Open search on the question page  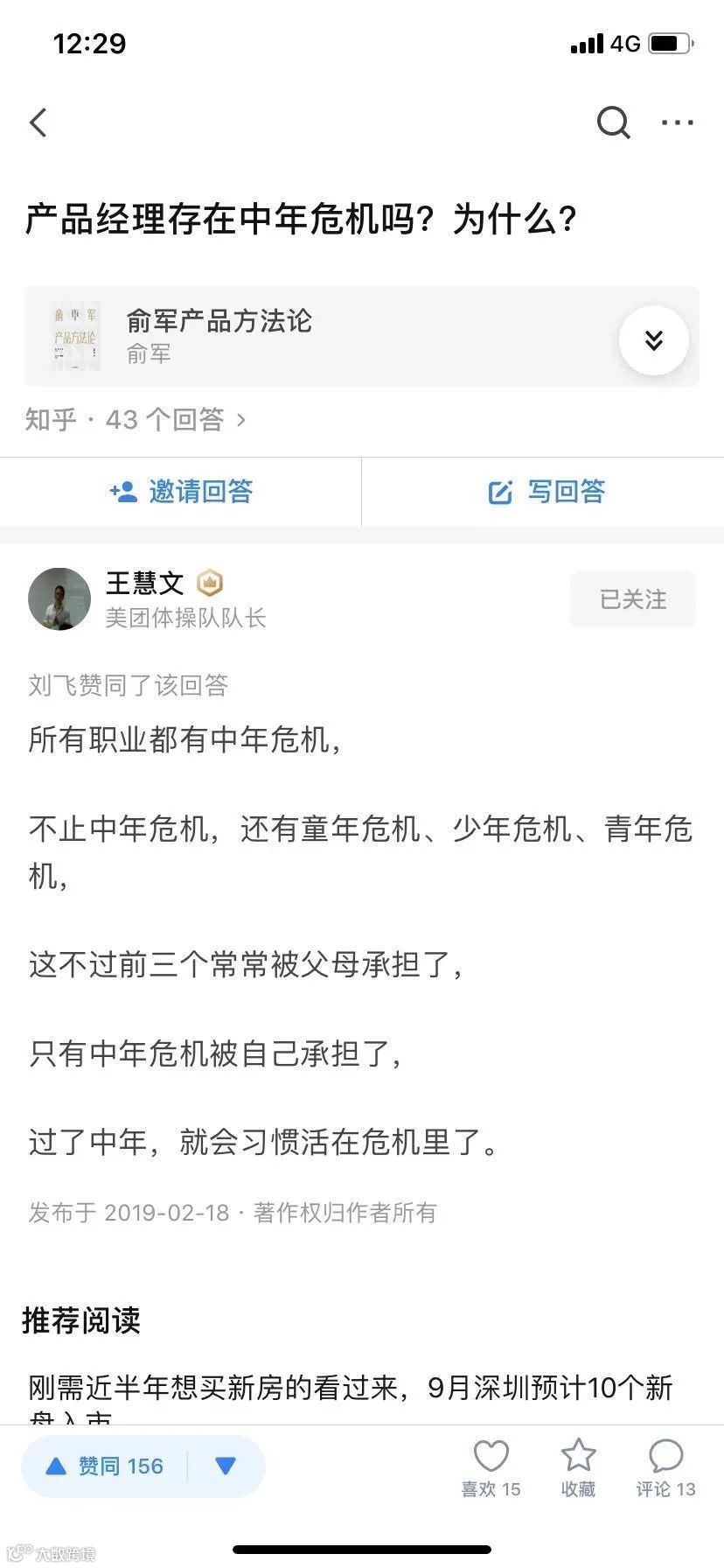click(x=614, y=123)
